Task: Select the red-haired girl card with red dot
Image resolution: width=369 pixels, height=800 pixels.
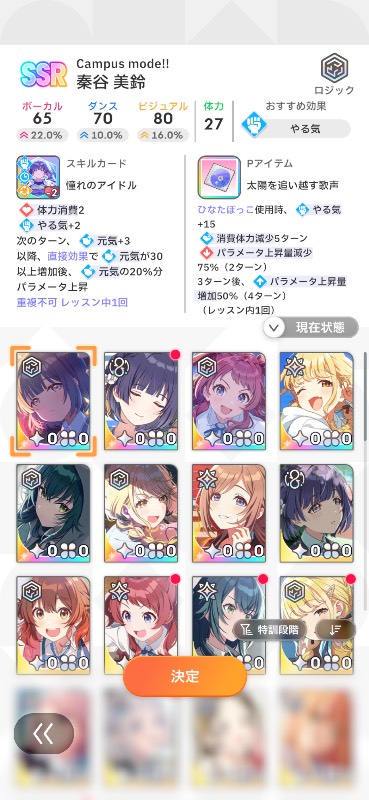Action: click(x=141, y=617)
